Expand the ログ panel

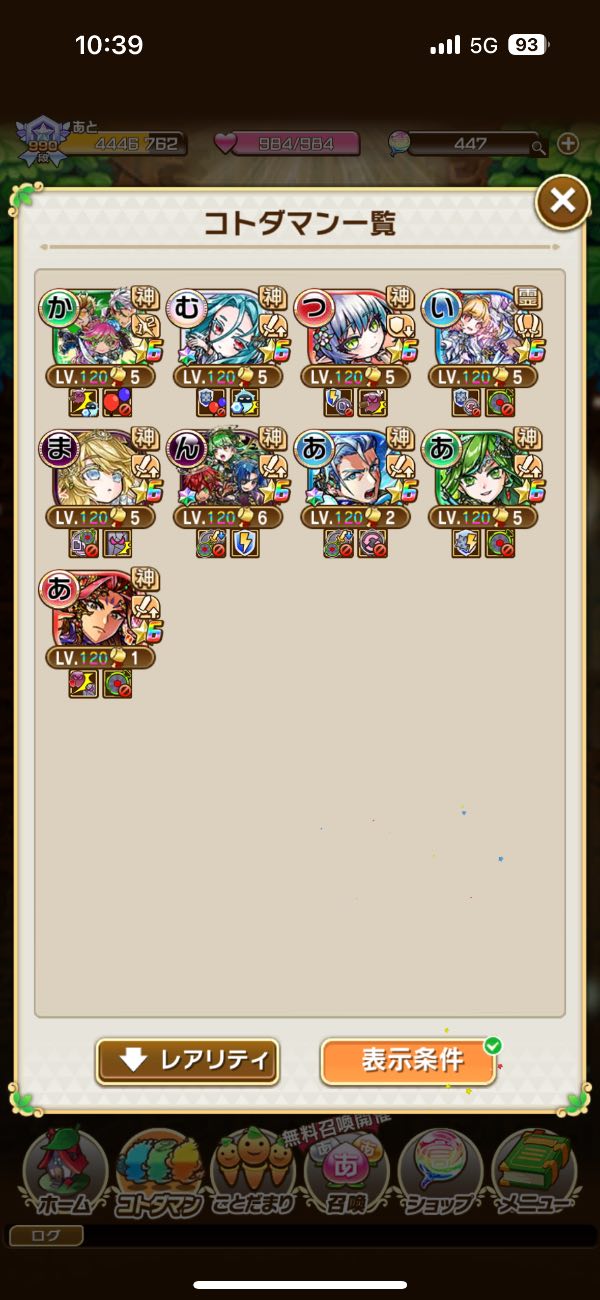coord(46,1236)
